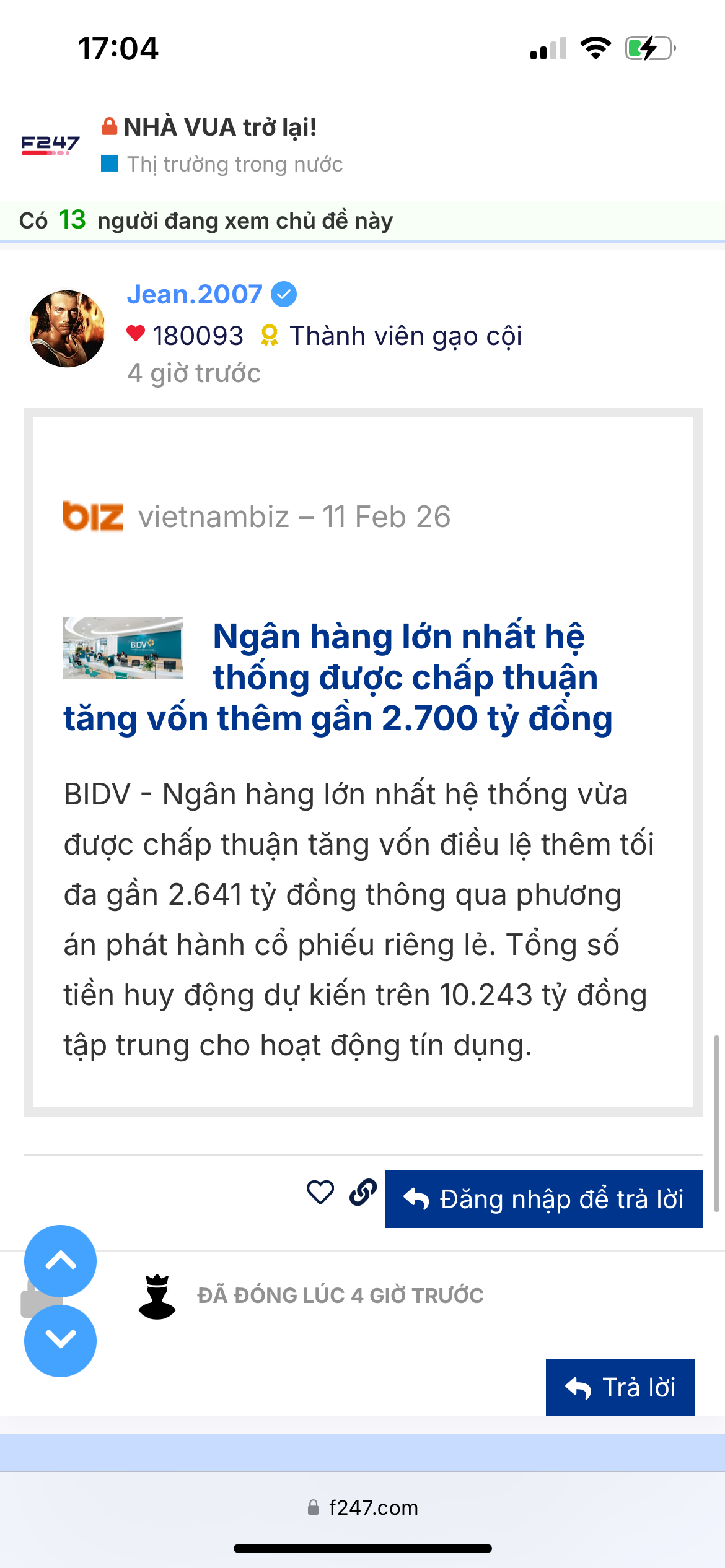This screenshot has height=1568, width=725.
Task: Open the f247.com address bar
Action: click(x=363, y=1507)
